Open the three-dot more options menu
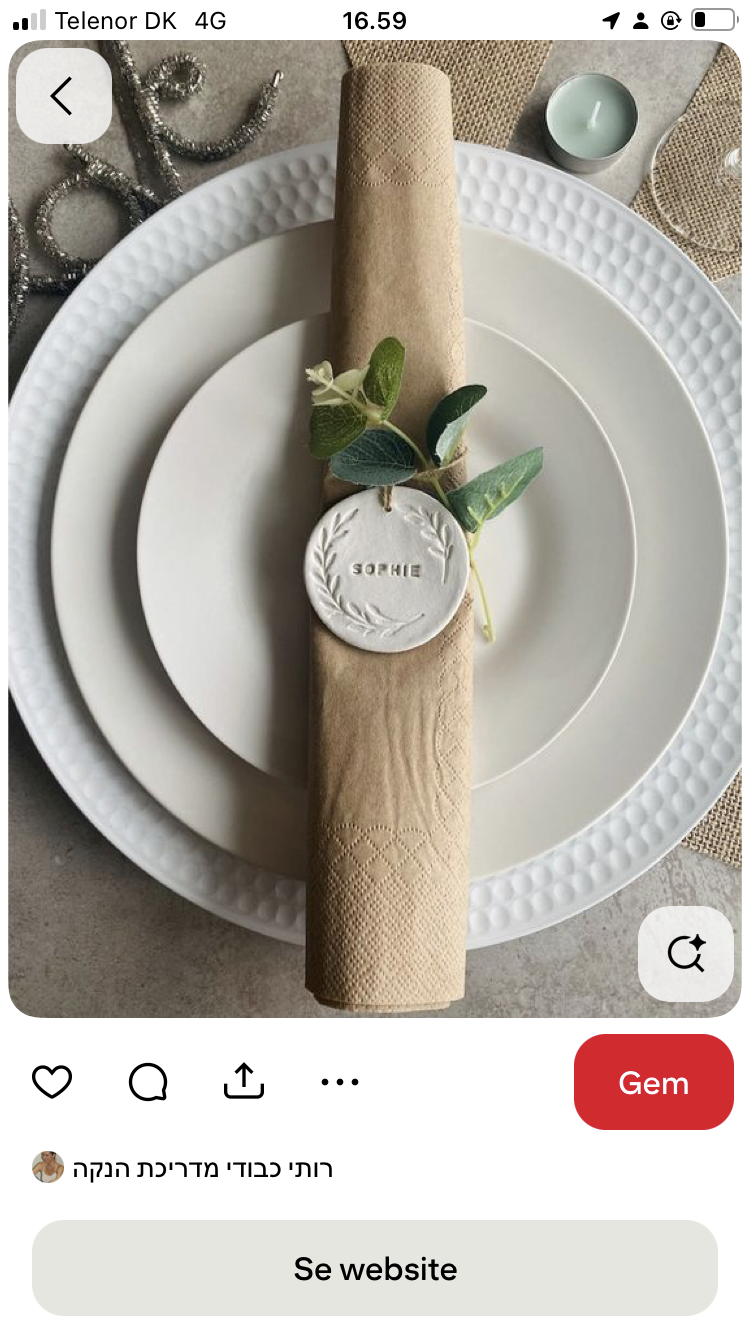Screen dimensions: 750x1334 pyautogui.click(x=340, y=1082)
